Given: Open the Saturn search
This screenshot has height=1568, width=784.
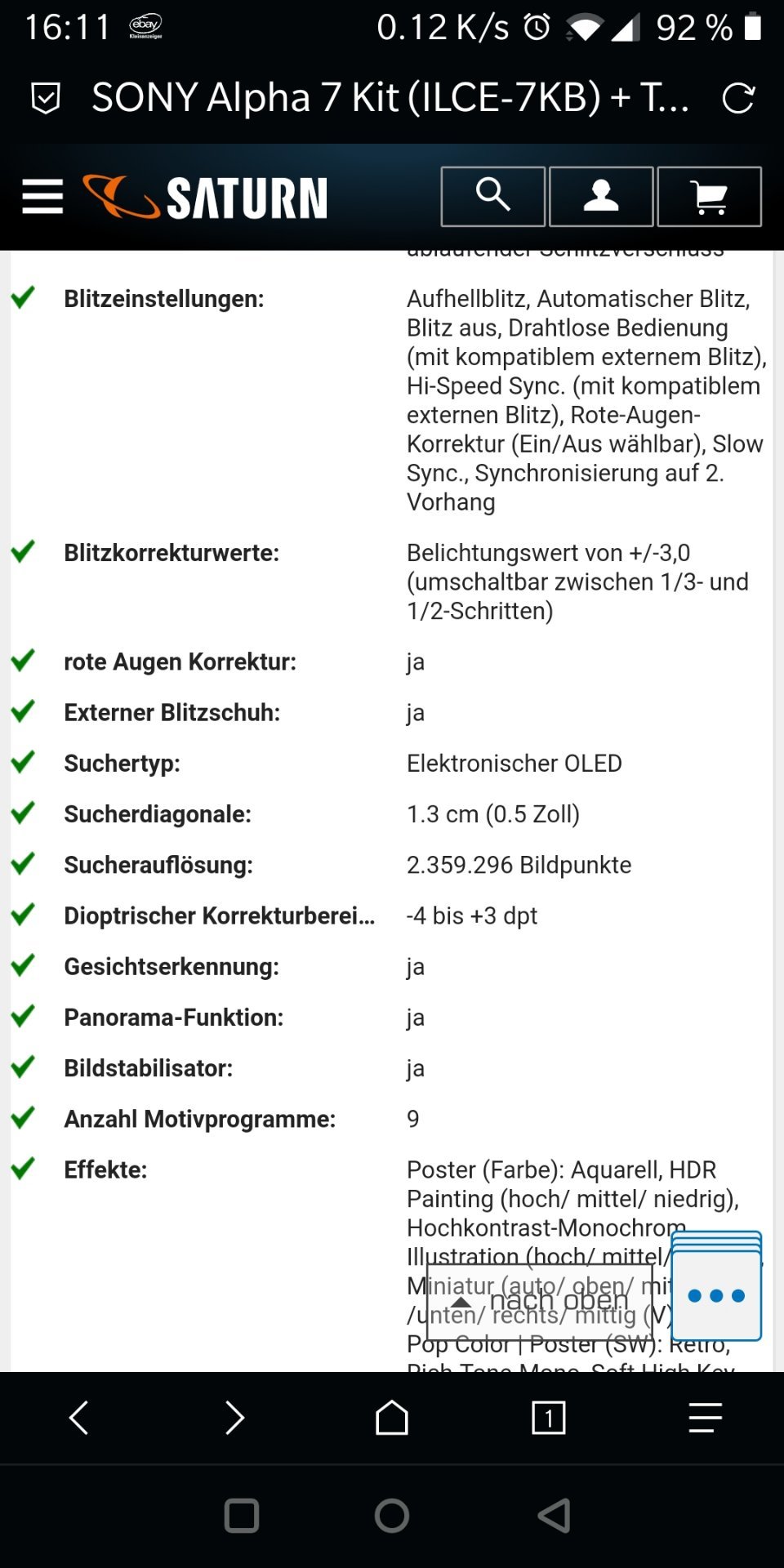Looking at the screenshot, I should [x=493, y=197].
